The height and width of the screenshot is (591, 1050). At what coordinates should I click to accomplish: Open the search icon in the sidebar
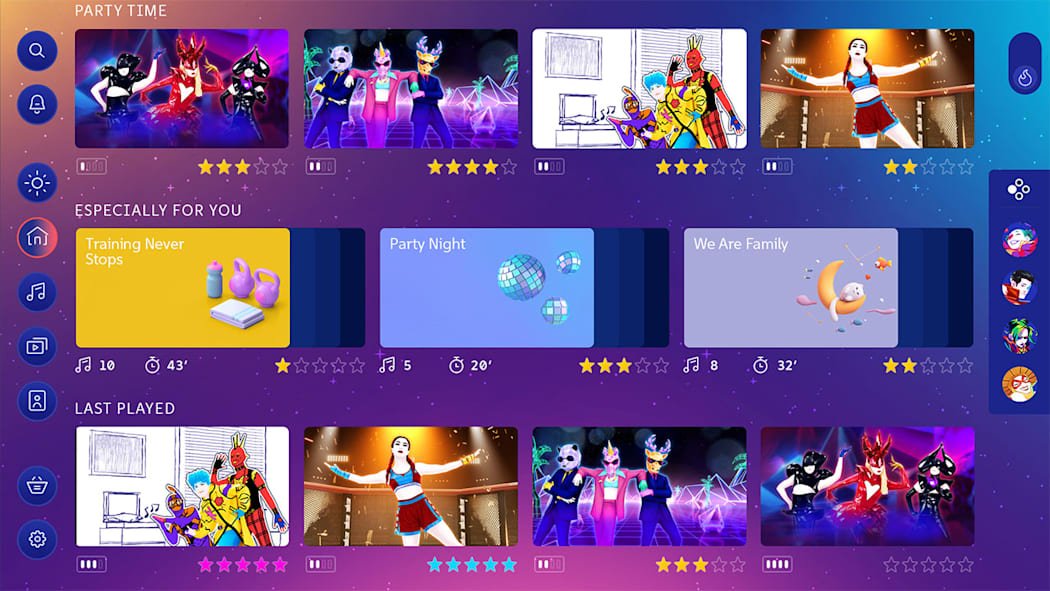pos(37,51)
